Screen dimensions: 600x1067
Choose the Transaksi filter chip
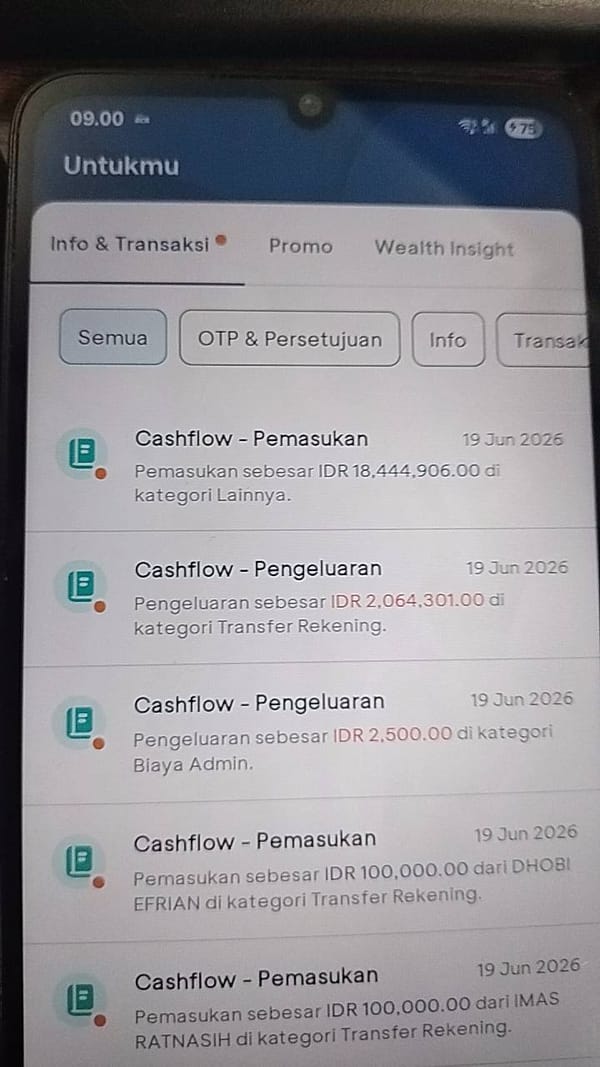[x=543, y=340]
